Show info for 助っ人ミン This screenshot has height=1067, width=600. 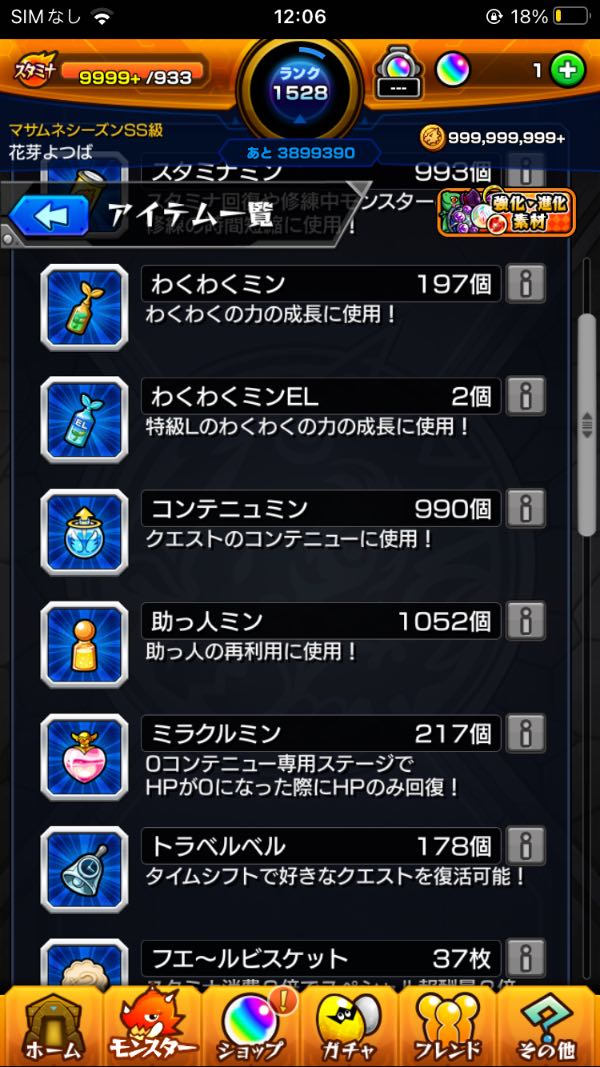point(525,622)
